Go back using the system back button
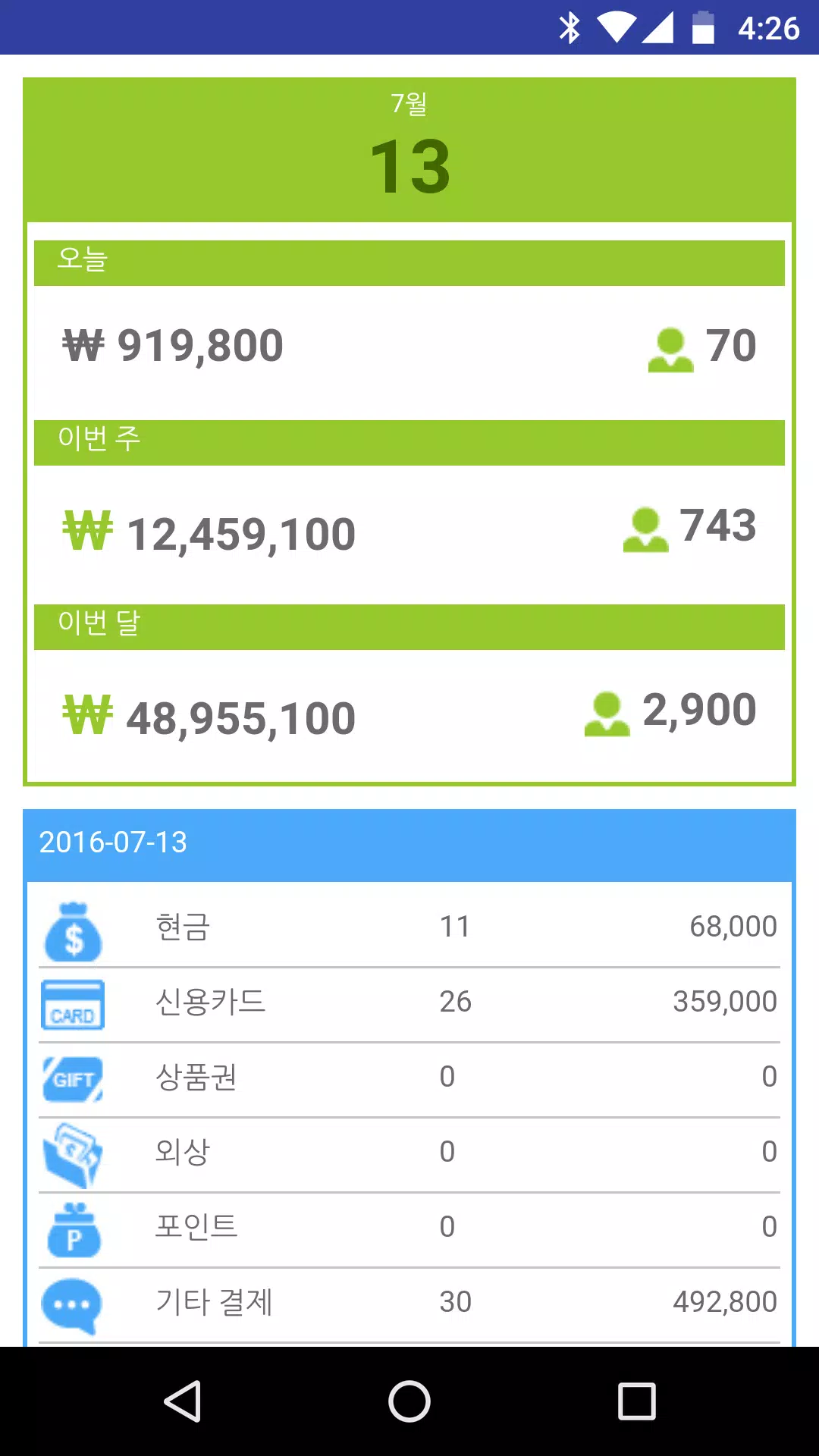 pos(183,1401)
